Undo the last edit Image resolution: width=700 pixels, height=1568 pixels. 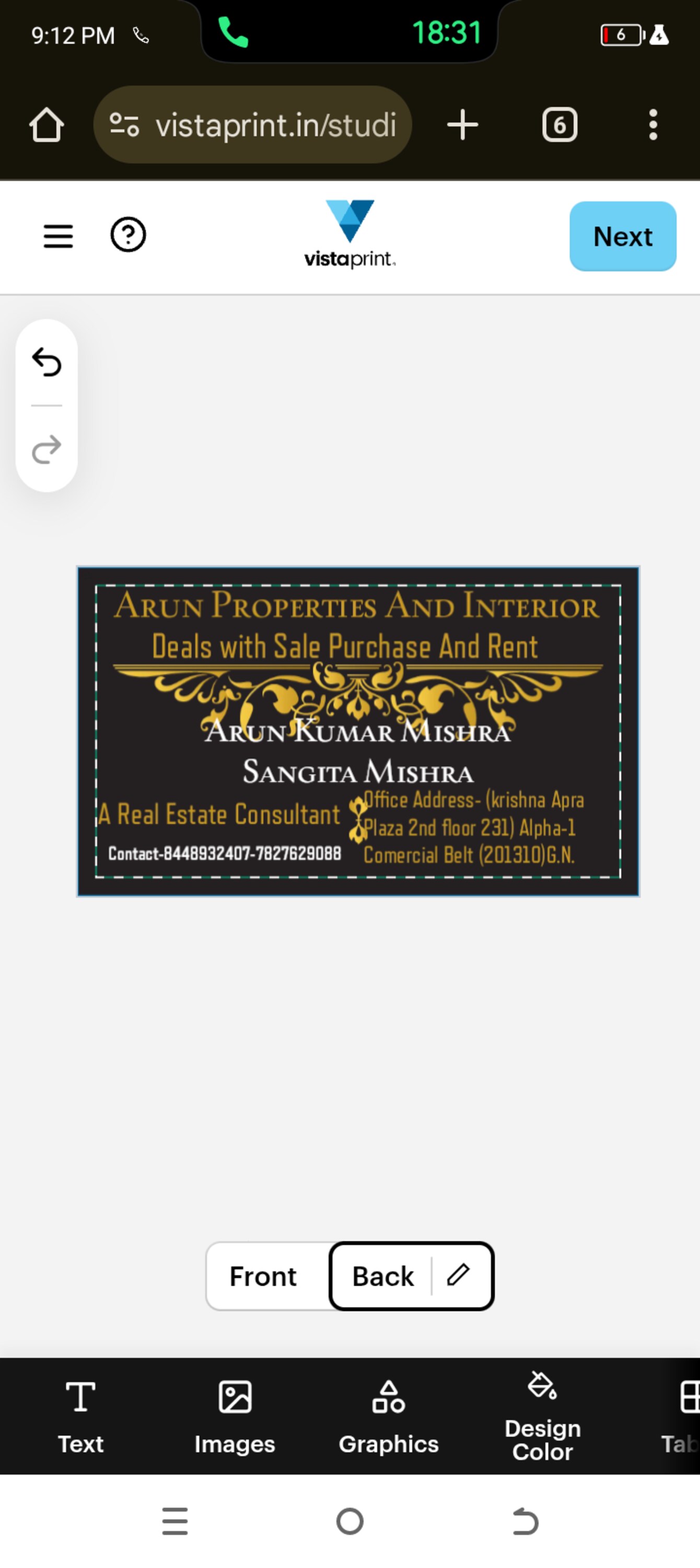pos(46,363)
